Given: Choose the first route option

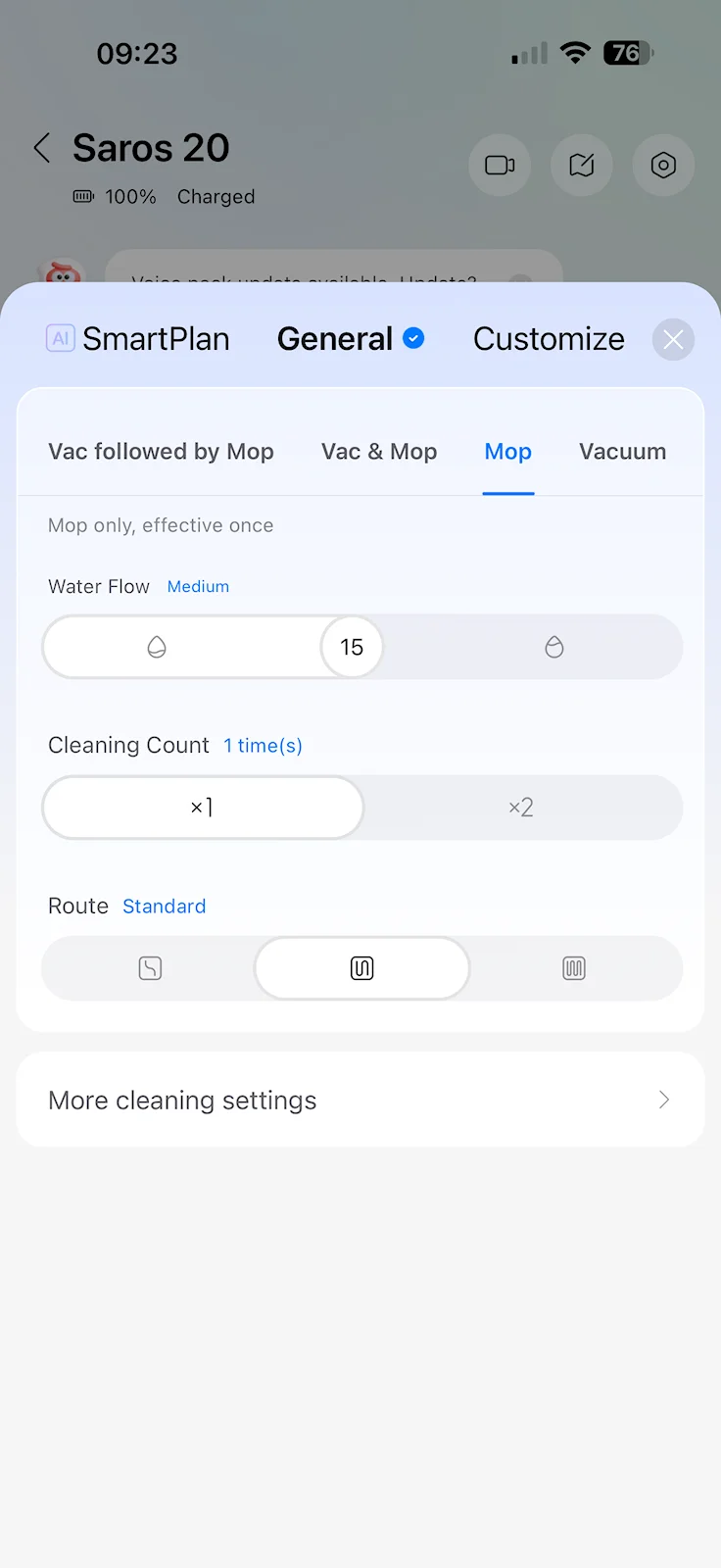Looking at the screenshot, I should pos(150,968).
